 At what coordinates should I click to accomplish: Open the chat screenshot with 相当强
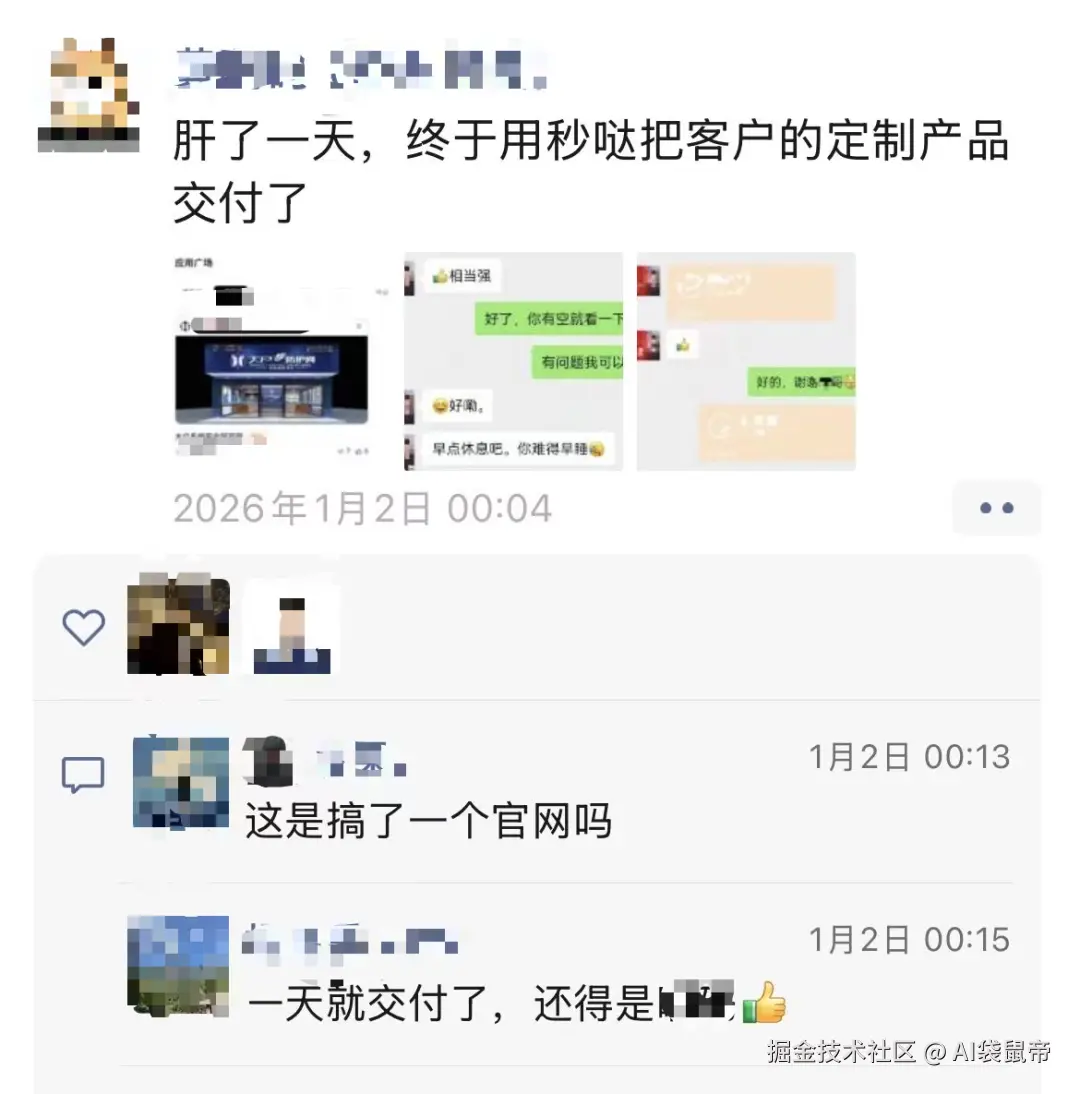click(513, 361)
